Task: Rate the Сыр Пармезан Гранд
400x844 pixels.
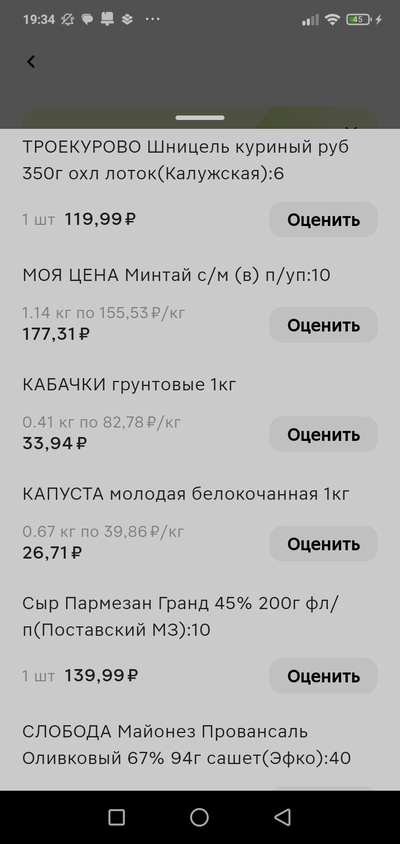Action: pos(324,676)
